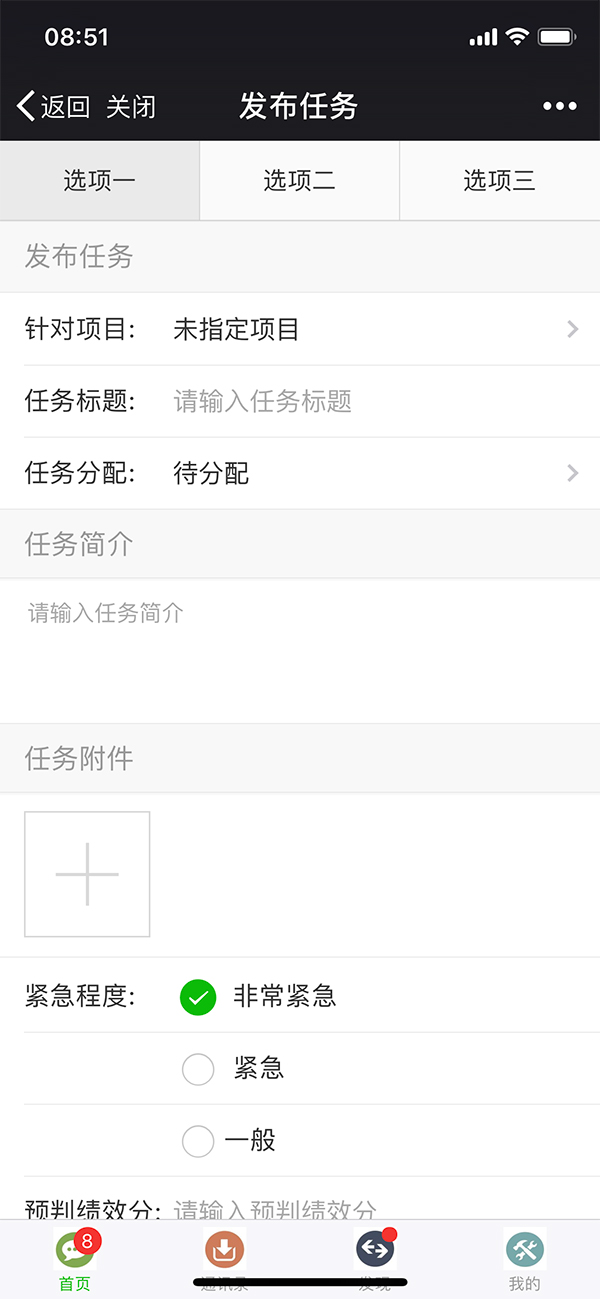Add an attachment with the plus box
Viewport: 600px width, 1299px height.
87,874
